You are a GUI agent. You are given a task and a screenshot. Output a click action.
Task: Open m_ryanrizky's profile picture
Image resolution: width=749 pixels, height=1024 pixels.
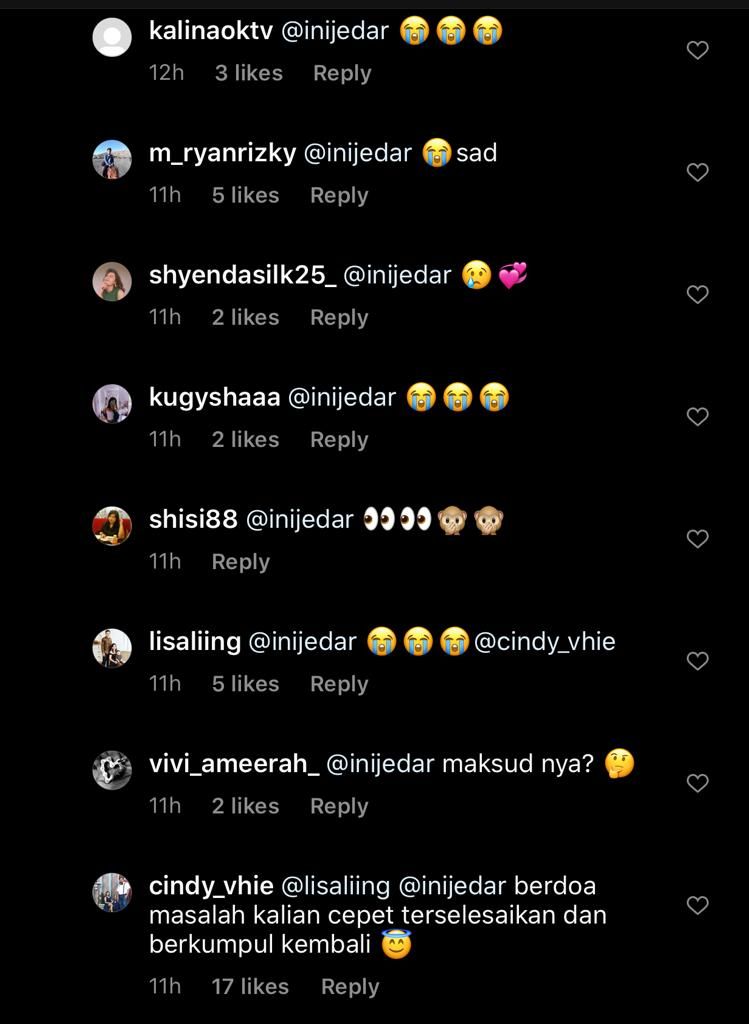[x=112, y=159]
